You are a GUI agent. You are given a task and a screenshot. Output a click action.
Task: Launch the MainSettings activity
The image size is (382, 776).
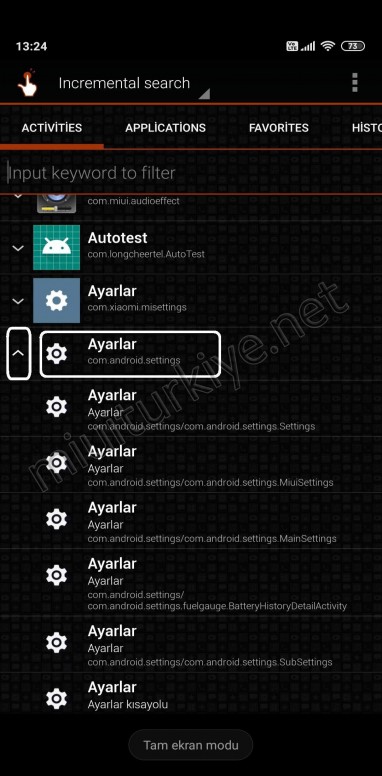click(191, 521)
